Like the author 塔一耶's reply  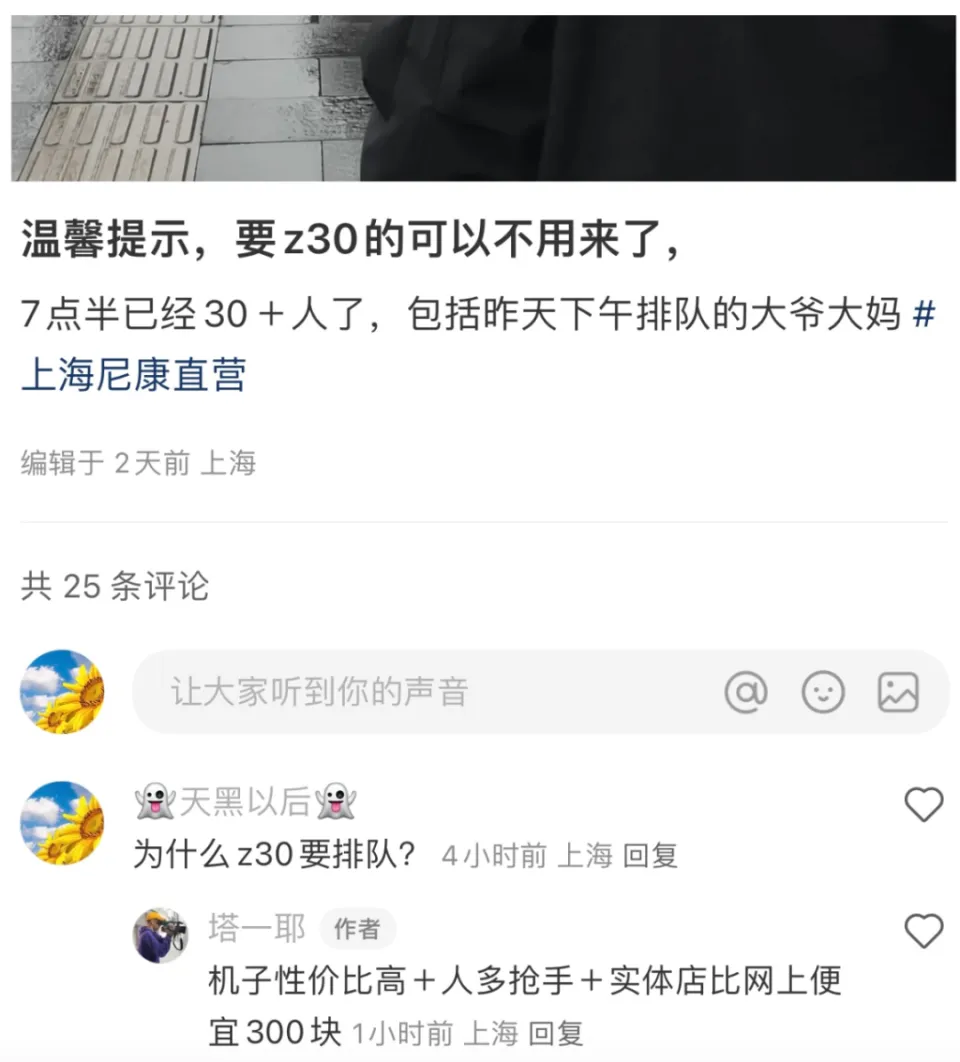pos(923,932)
